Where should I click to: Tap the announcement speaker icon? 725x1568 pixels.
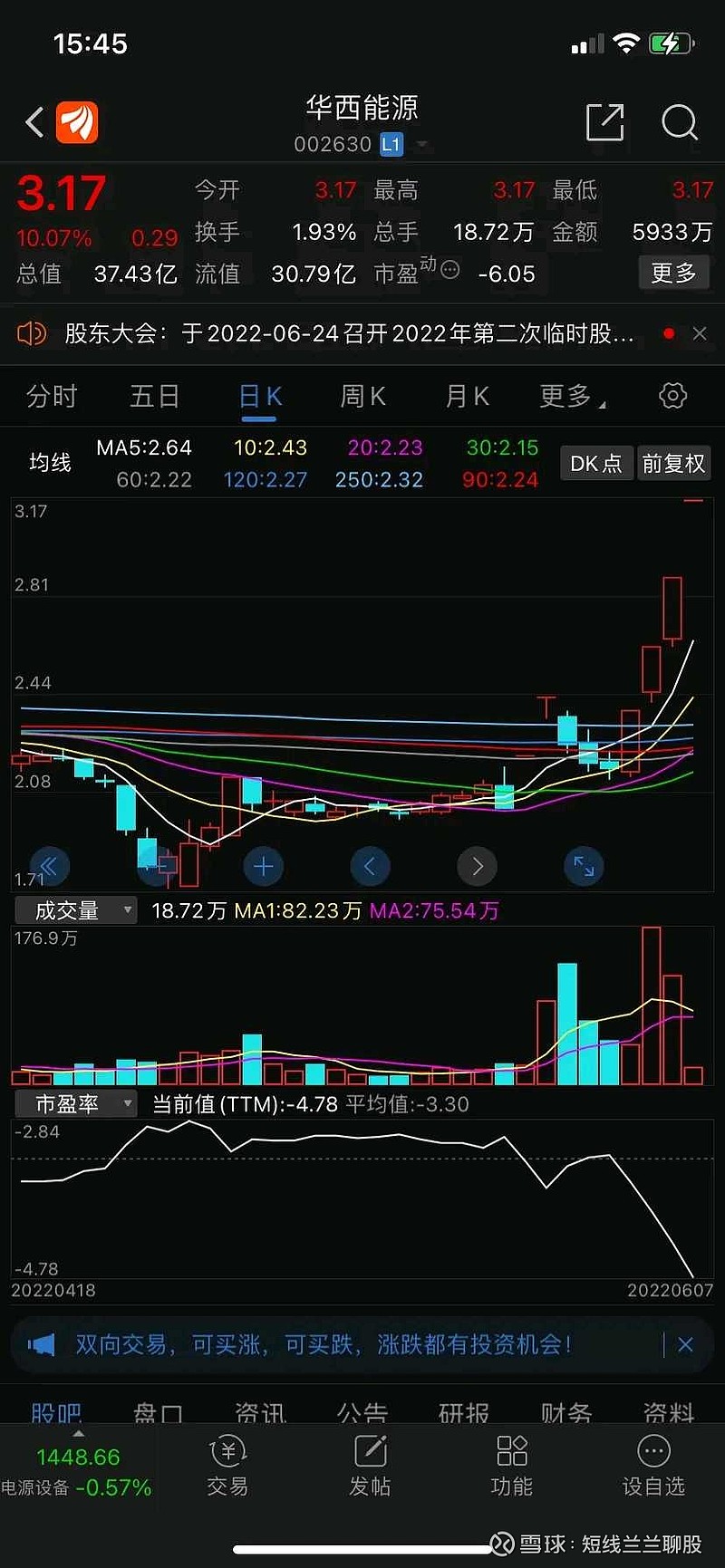[33, 333]
